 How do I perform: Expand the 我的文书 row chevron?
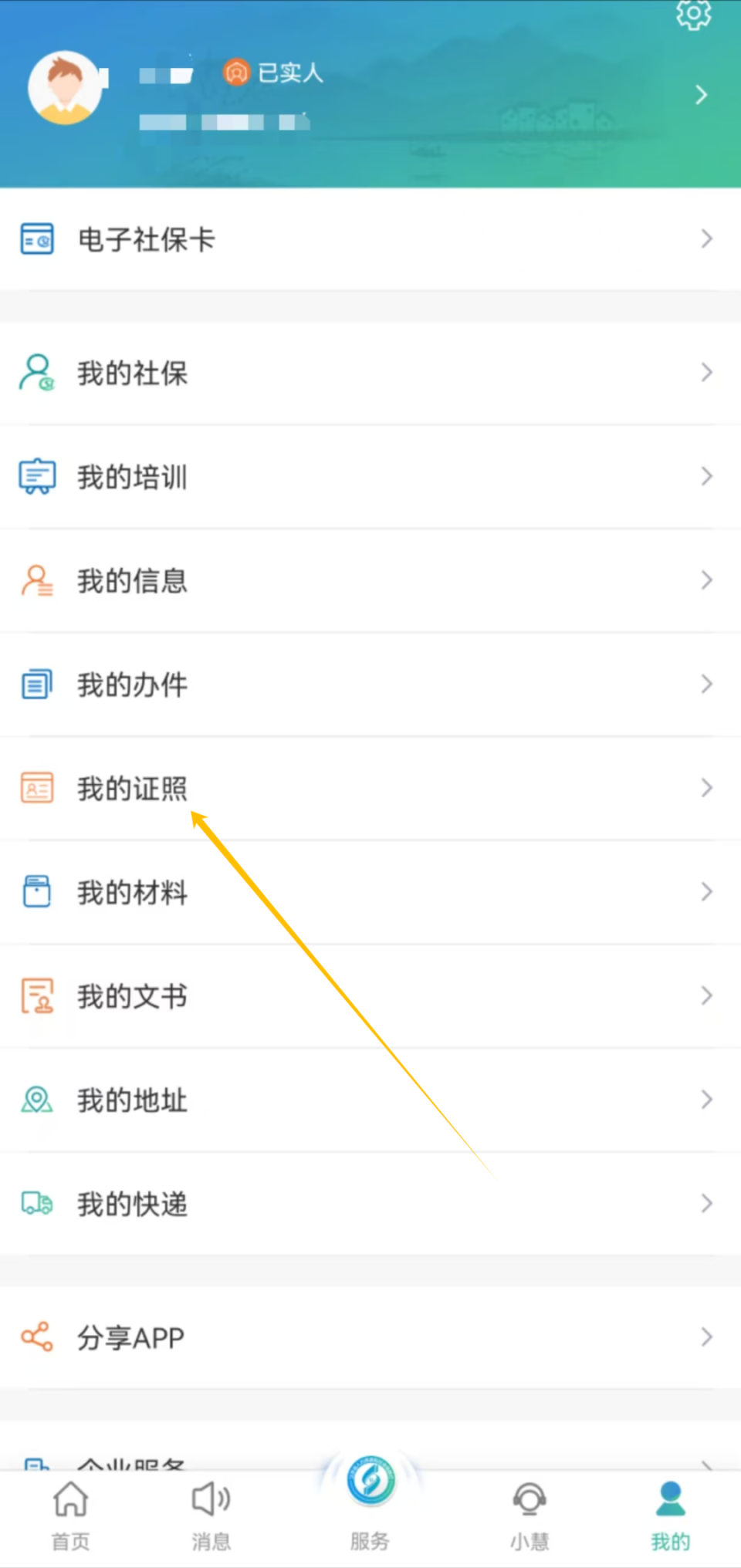pyautogui.click(x=706, y=995)
